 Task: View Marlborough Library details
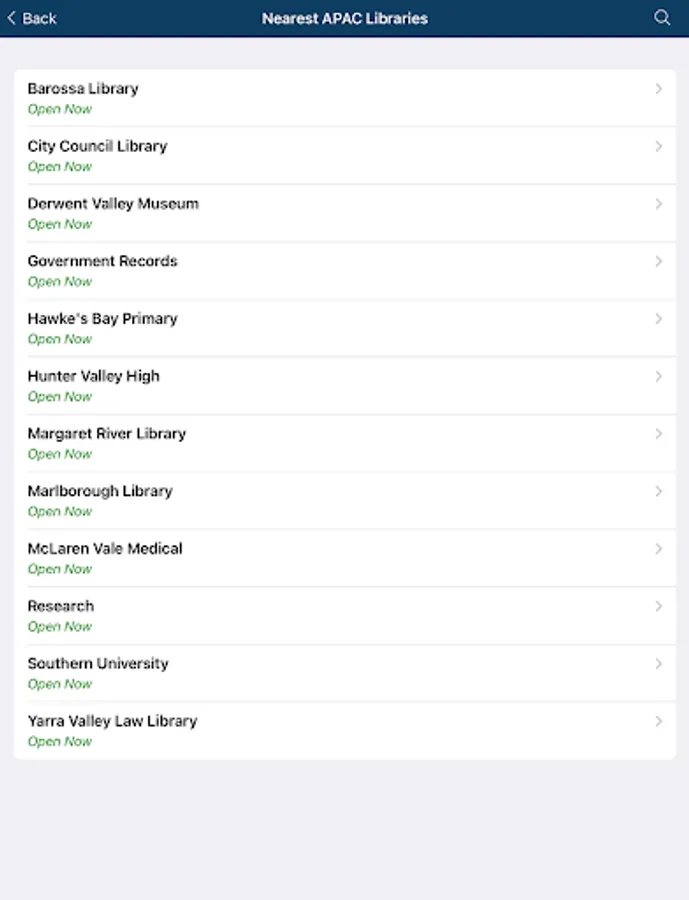[x=344, y=501]
